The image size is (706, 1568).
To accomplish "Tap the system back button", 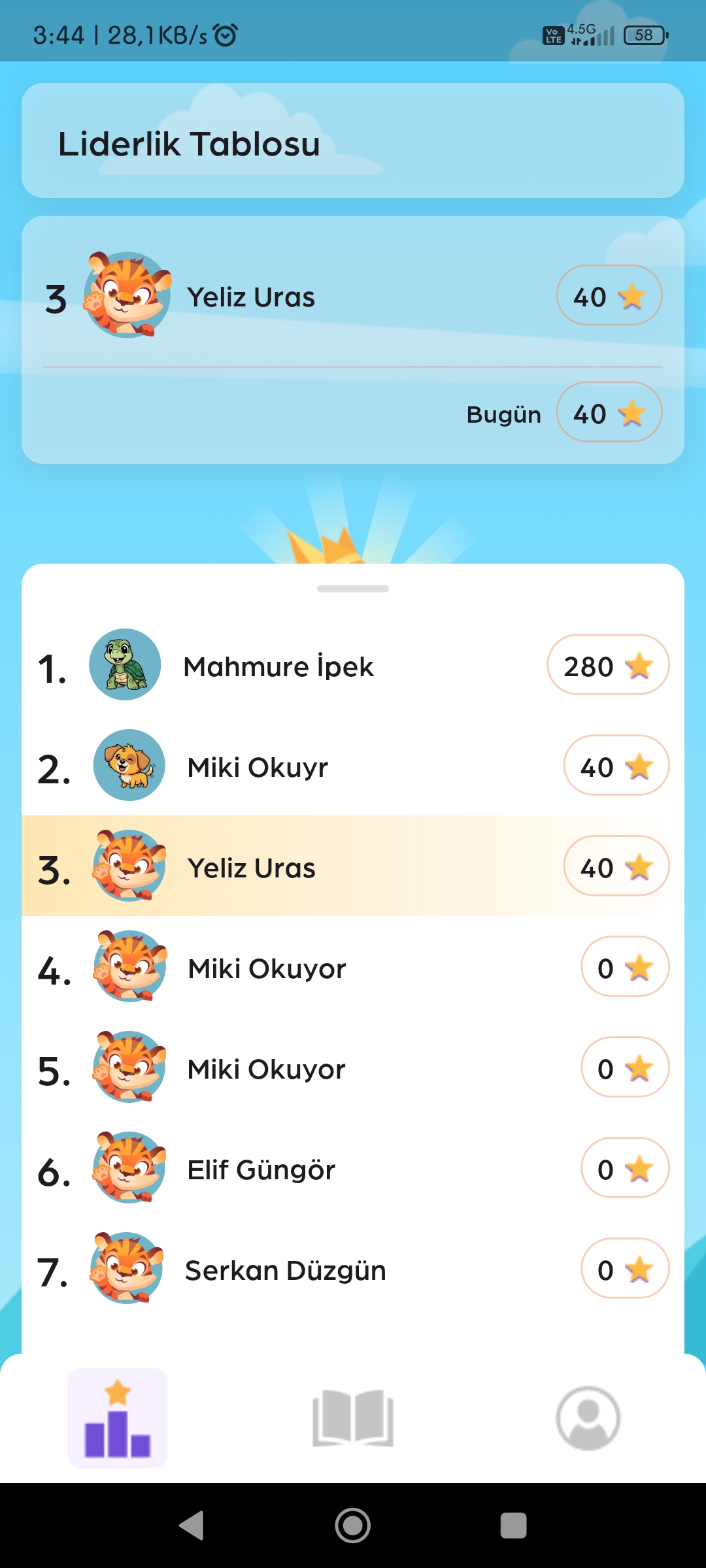I will click(x=192, y=1526).
